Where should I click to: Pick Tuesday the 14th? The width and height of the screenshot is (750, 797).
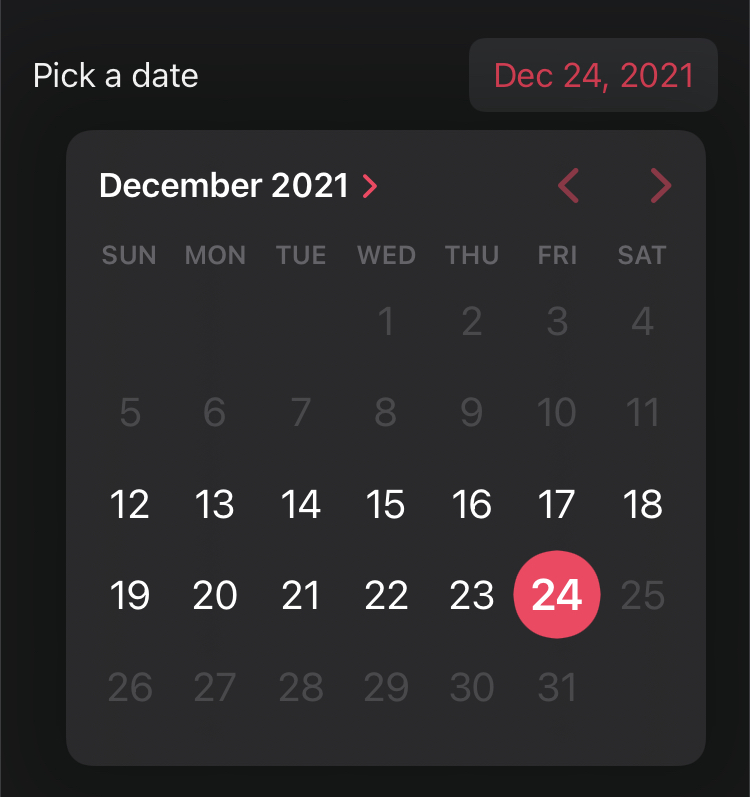(x=300, y=505)
